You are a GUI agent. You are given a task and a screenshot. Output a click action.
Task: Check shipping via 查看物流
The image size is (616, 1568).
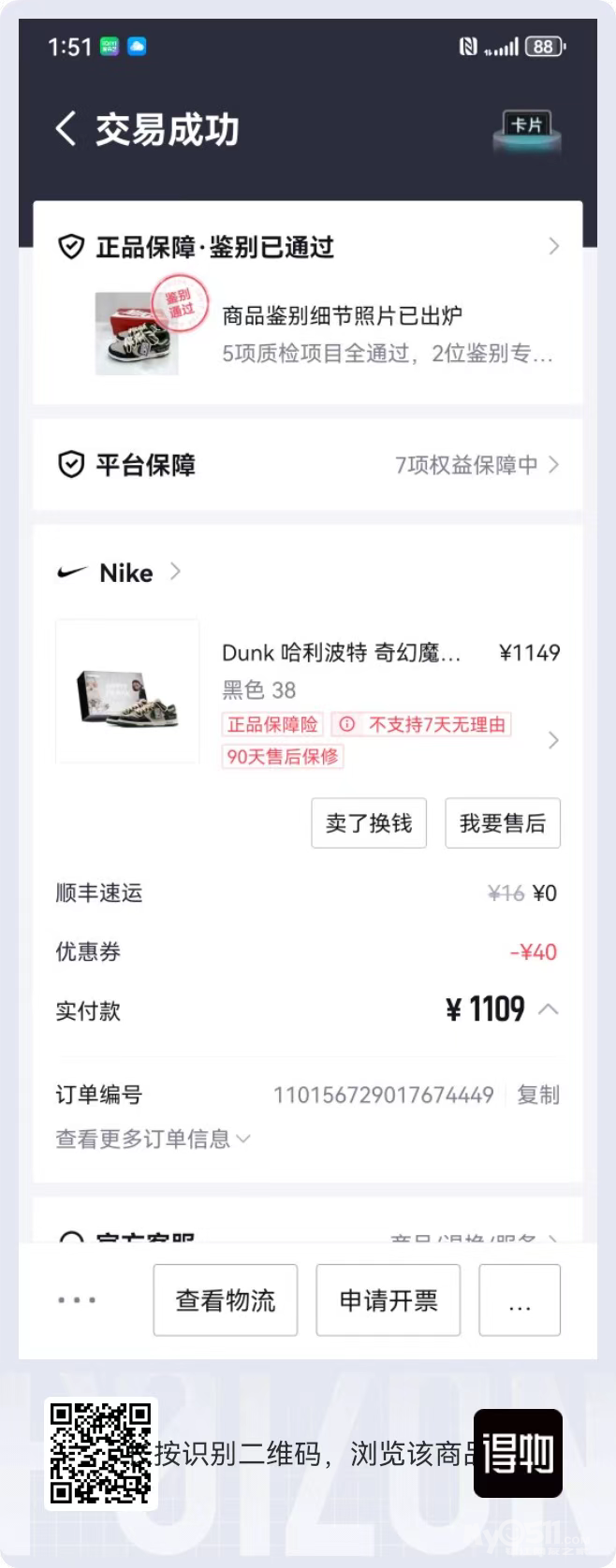point(226,1300)
